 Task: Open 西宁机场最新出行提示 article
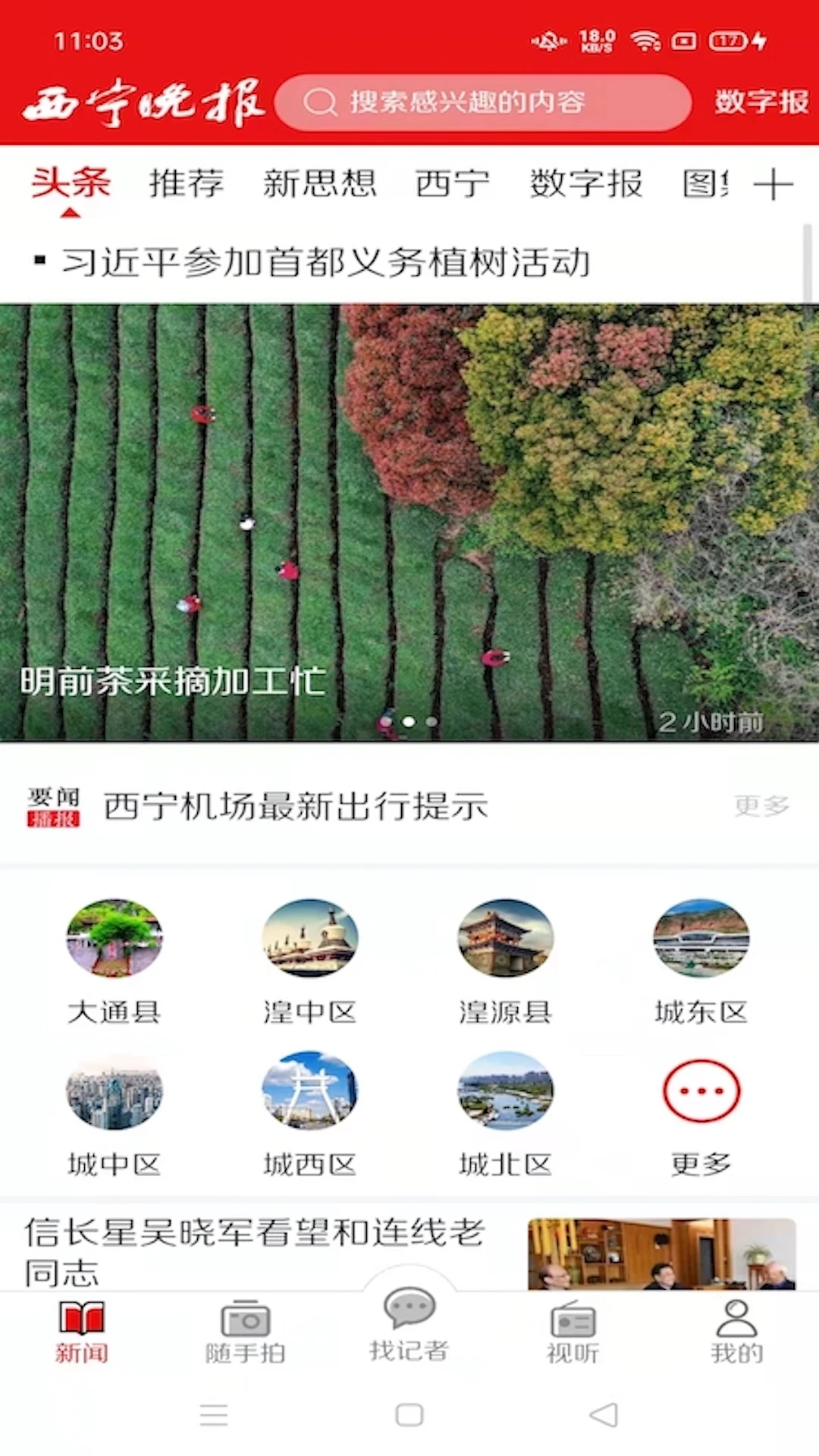point(295,808)
